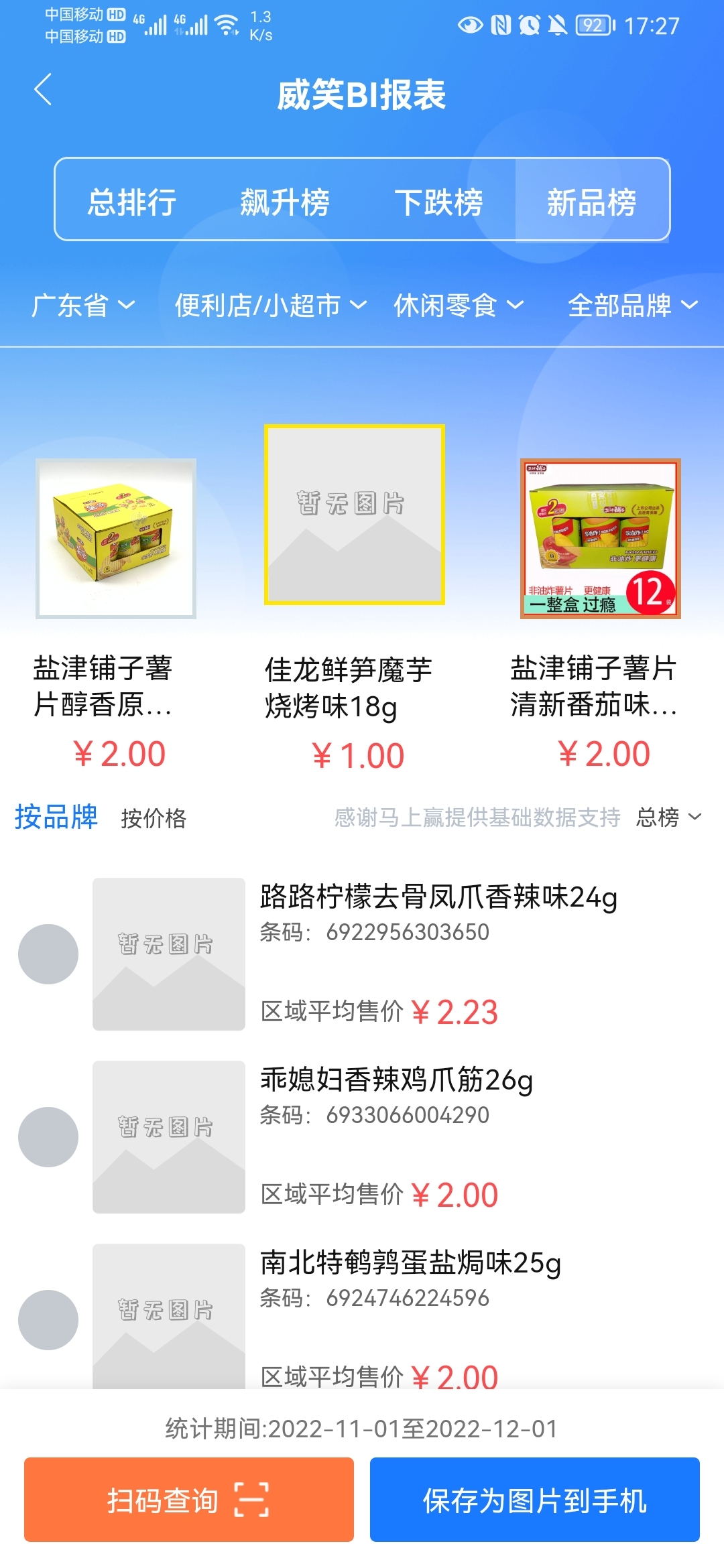Switch to the 飙升榜 tab
The width and height of the screenshot is (724, 1568).
[285, 202]
